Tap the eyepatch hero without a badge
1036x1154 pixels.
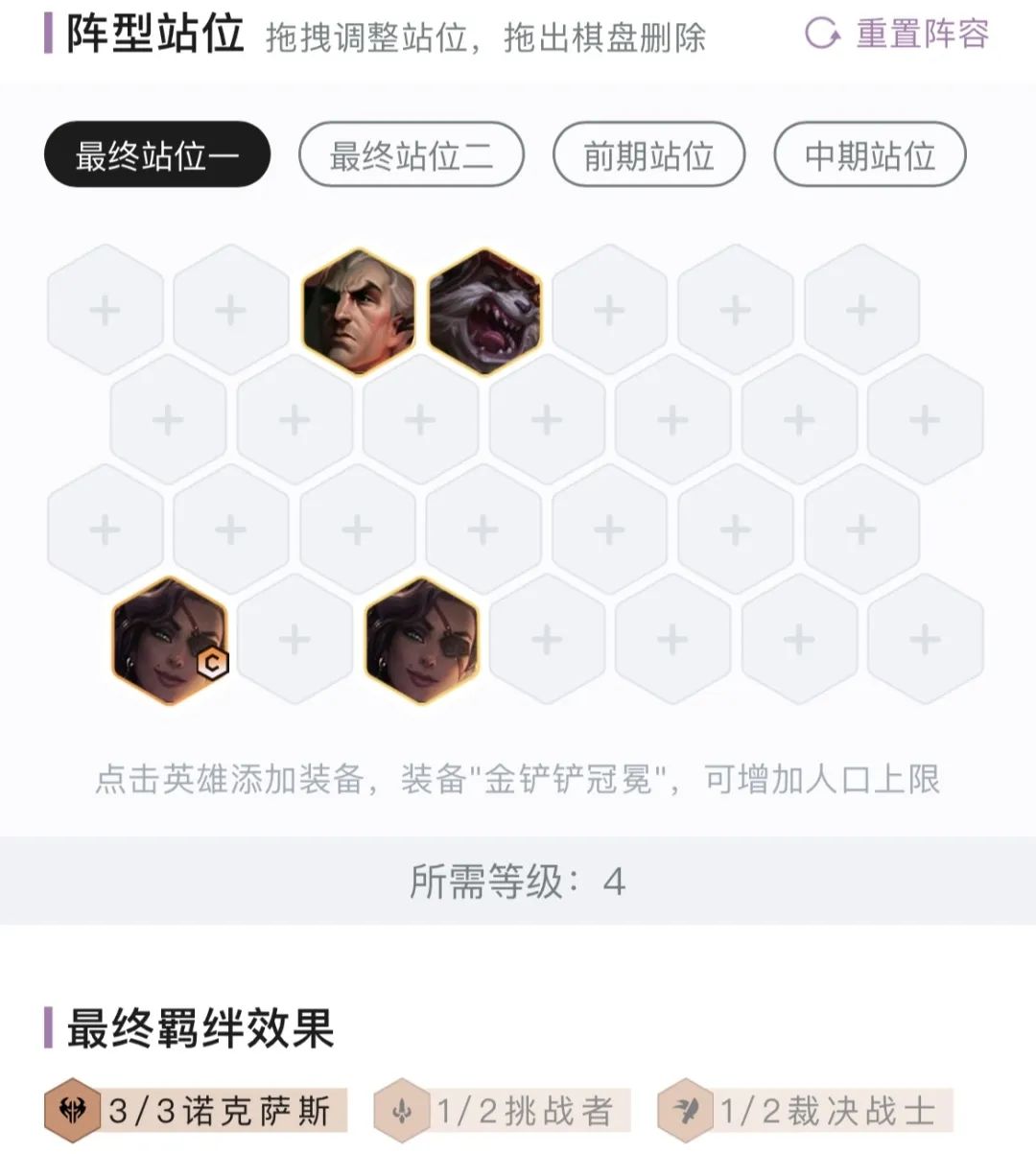coord(422,640)
